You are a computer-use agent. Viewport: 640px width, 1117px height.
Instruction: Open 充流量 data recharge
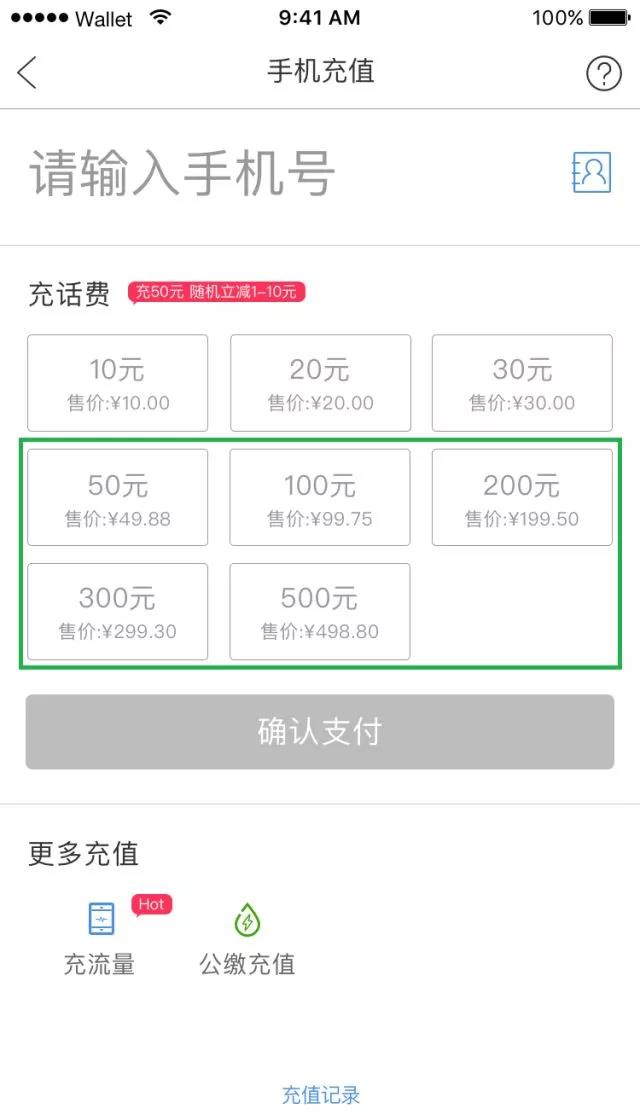coord(101,936)
